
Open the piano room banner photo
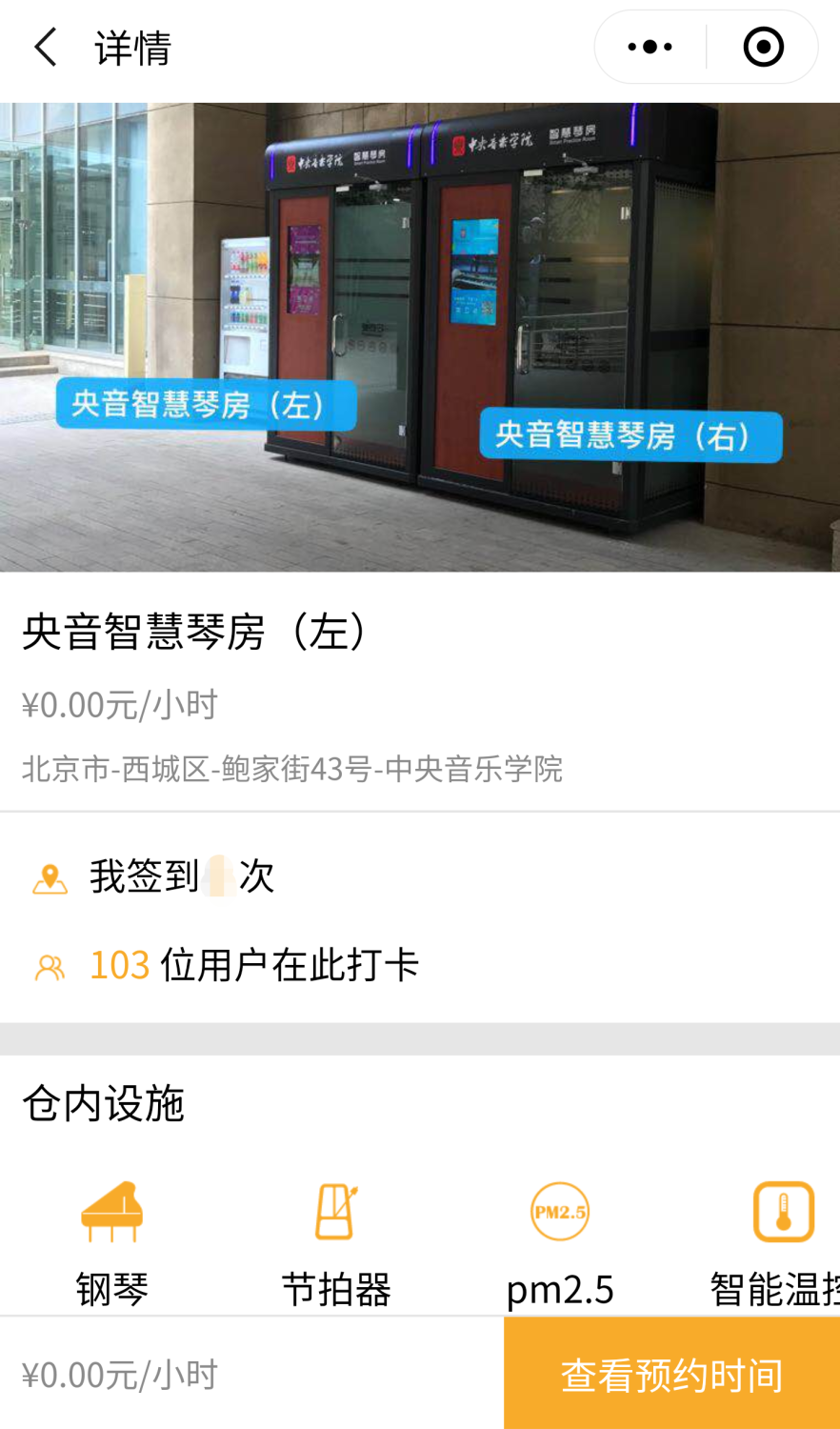pos(420,337)
